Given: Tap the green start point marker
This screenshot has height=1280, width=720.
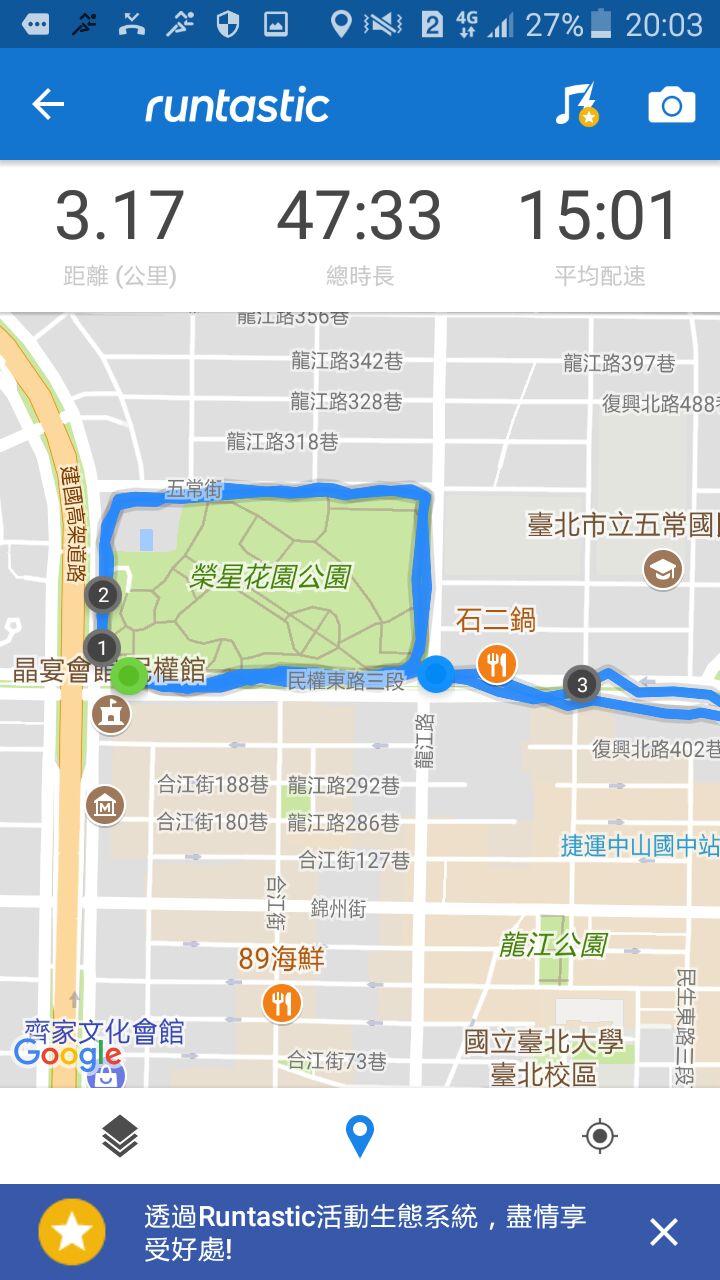Looking at the screenshot, I should click(x=129, y=677).
